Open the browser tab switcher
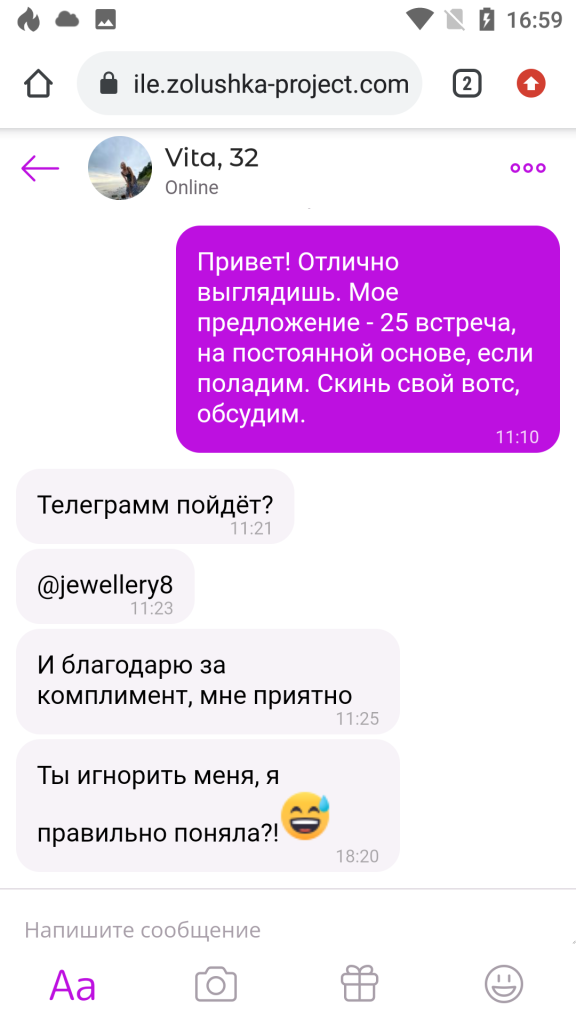The height and width of the screenshot is (1024, 576). coord(467,84)
